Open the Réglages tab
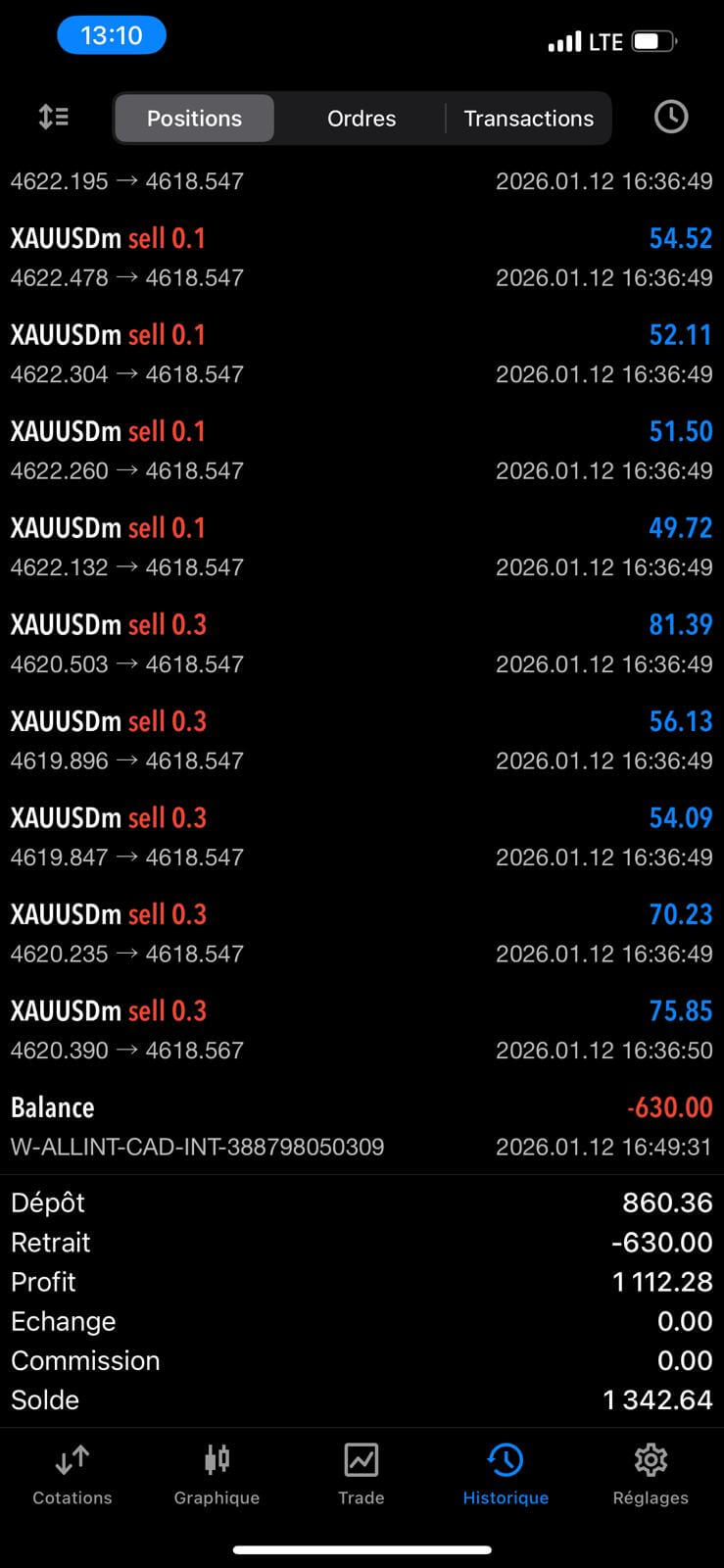 pos(651,1474)
